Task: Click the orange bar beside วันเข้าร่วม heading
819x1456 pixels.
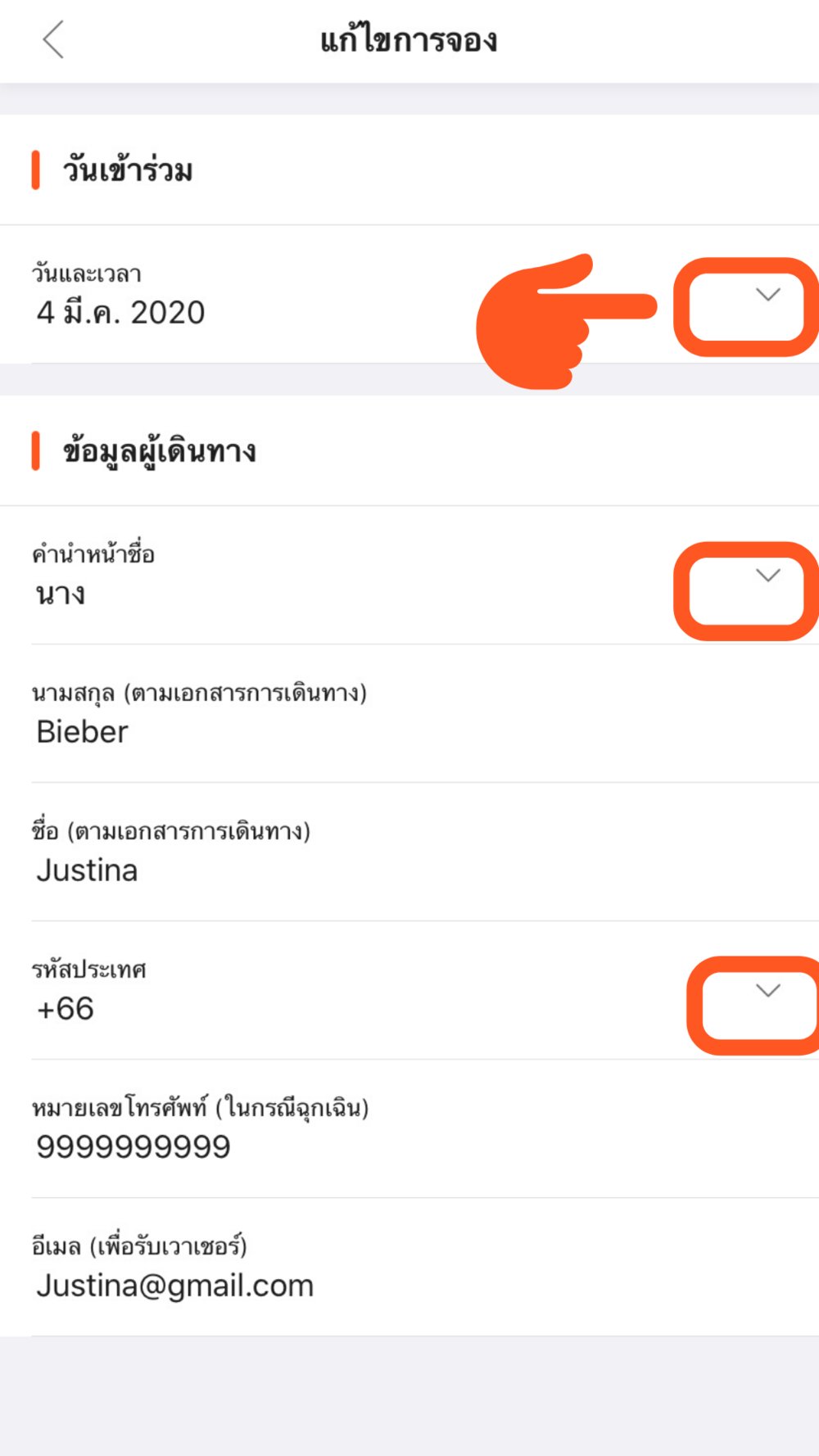Action: (x=36, y=170)
